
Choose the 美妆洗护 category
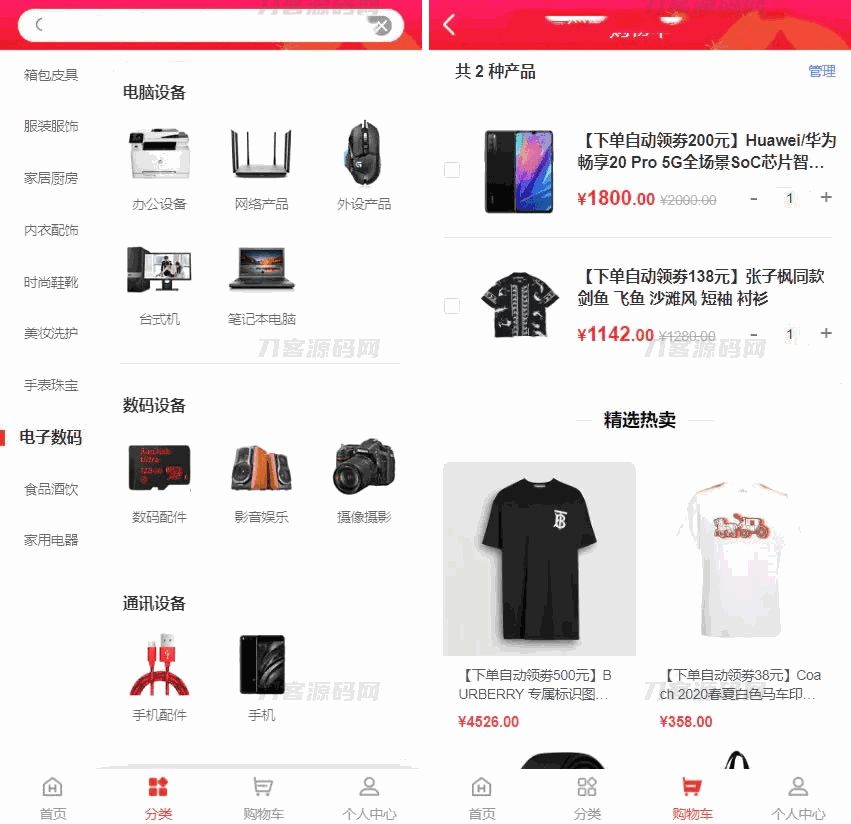51,333
